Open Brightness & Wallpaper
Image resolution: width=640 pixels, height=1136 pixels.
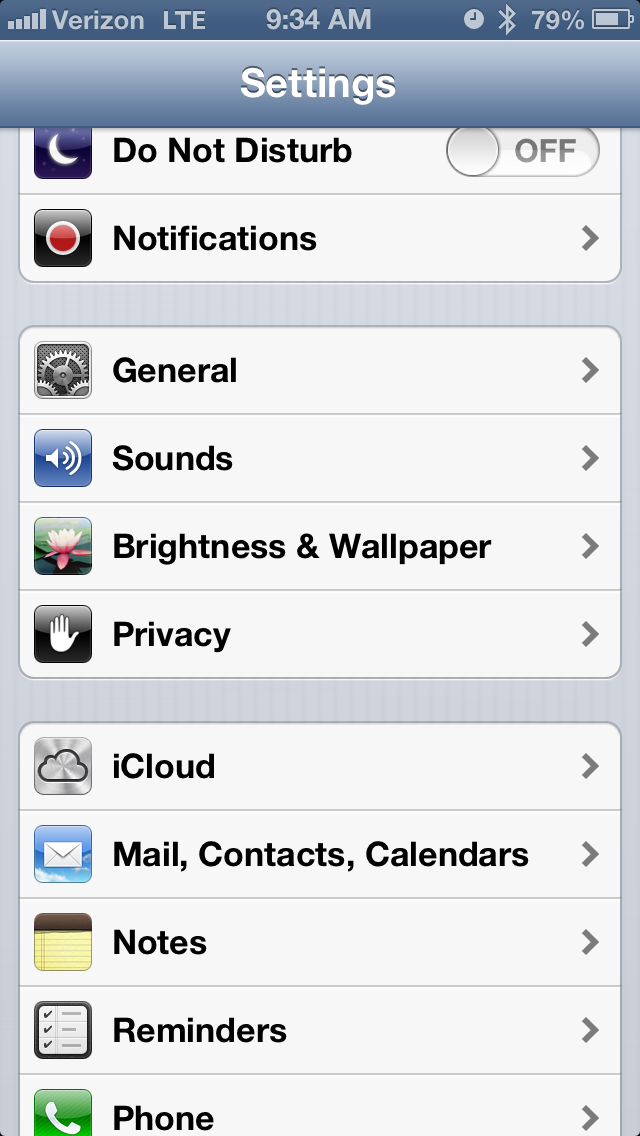pyautogui.click(x=320, y=547)
